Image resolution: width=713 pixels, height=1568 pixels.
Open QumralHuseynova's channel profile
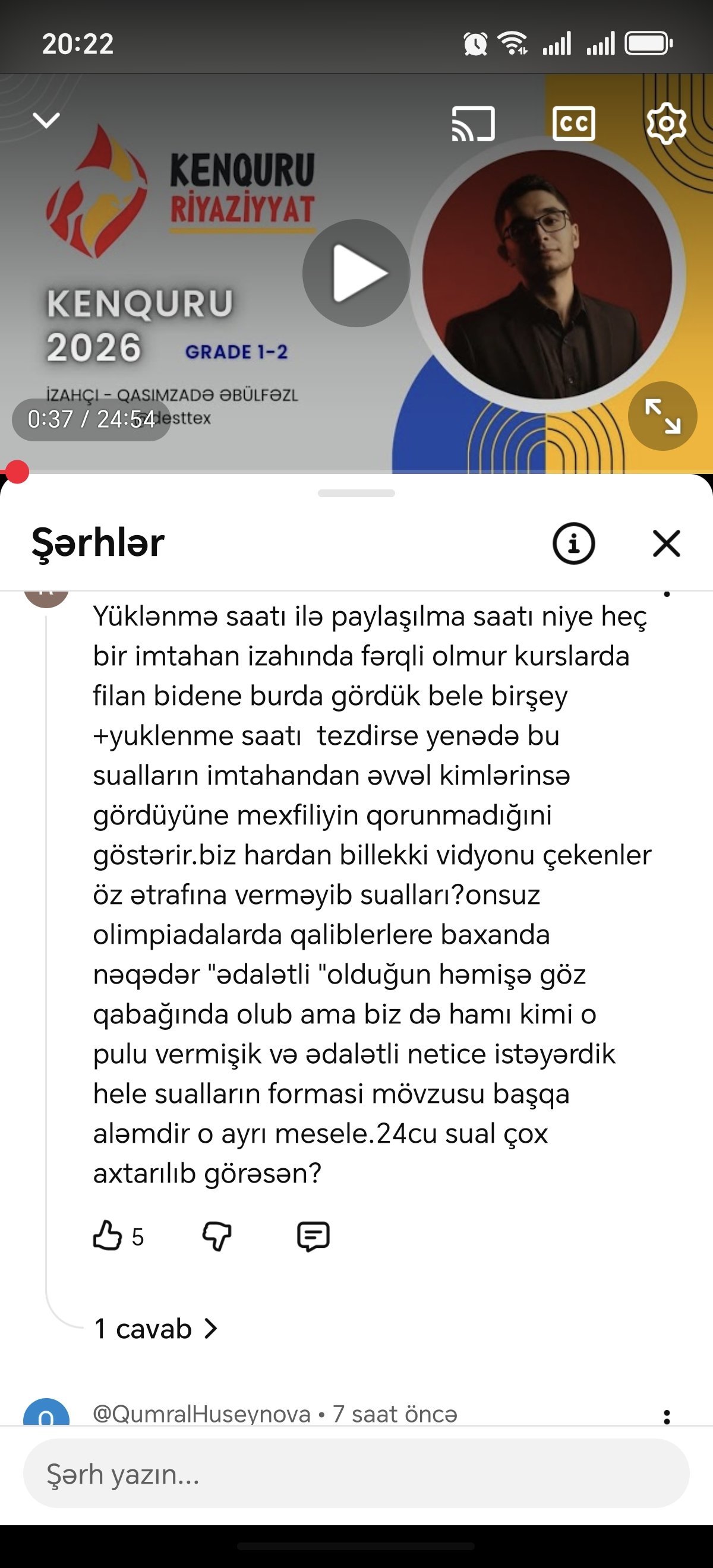point(201,1414)
